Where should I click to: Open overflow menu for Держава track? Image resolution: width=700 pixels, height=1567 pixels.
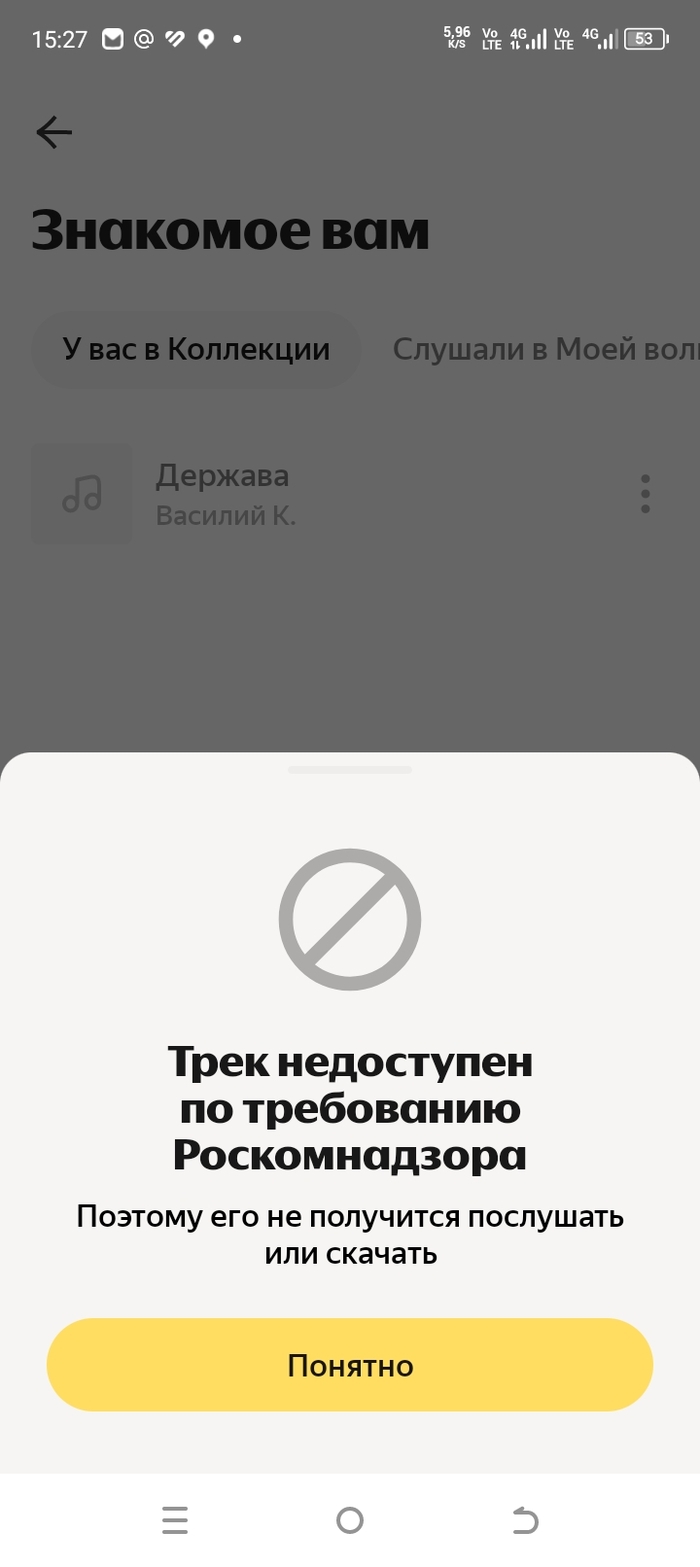[x=645, y=494]
